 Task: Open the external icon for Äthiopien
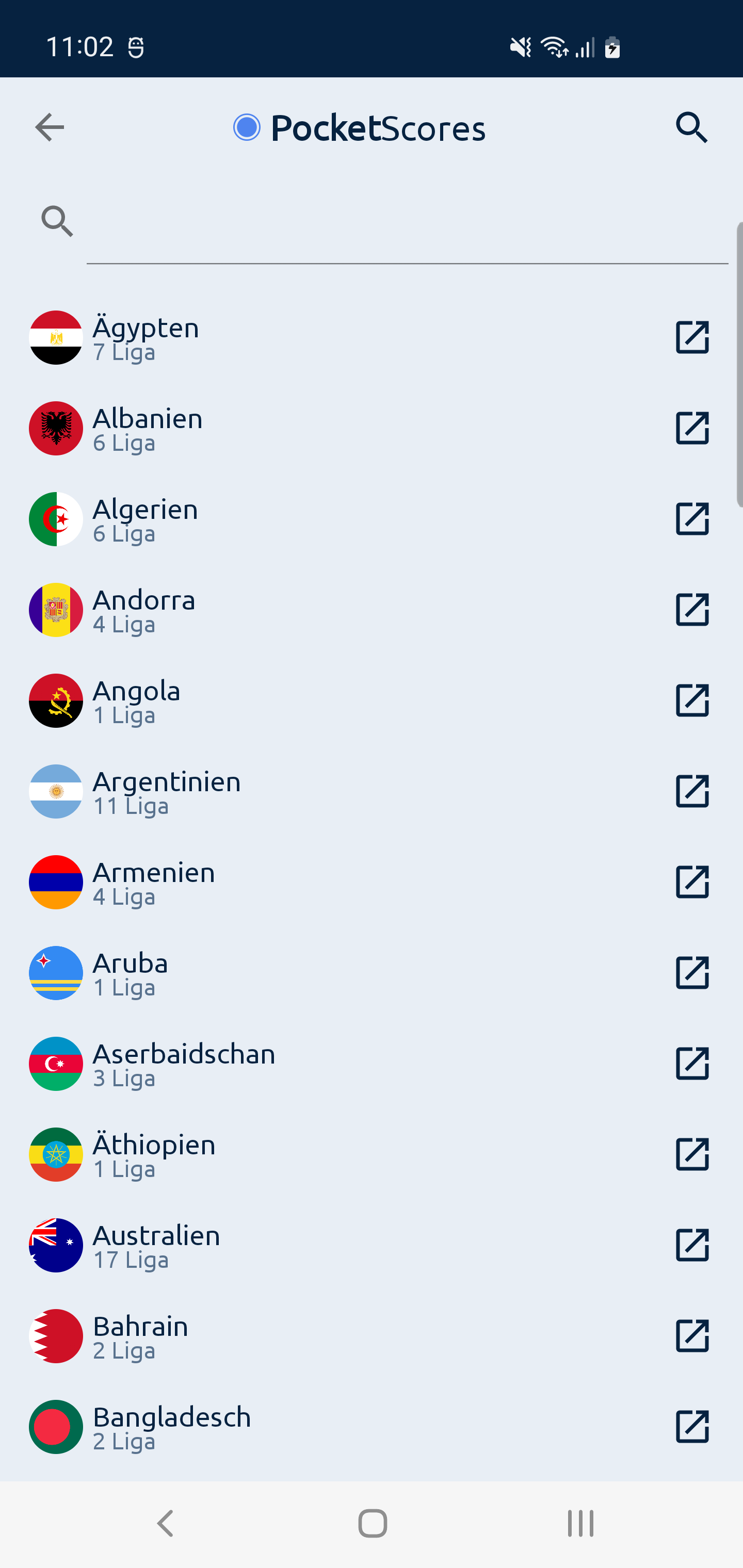[692, 1153]
